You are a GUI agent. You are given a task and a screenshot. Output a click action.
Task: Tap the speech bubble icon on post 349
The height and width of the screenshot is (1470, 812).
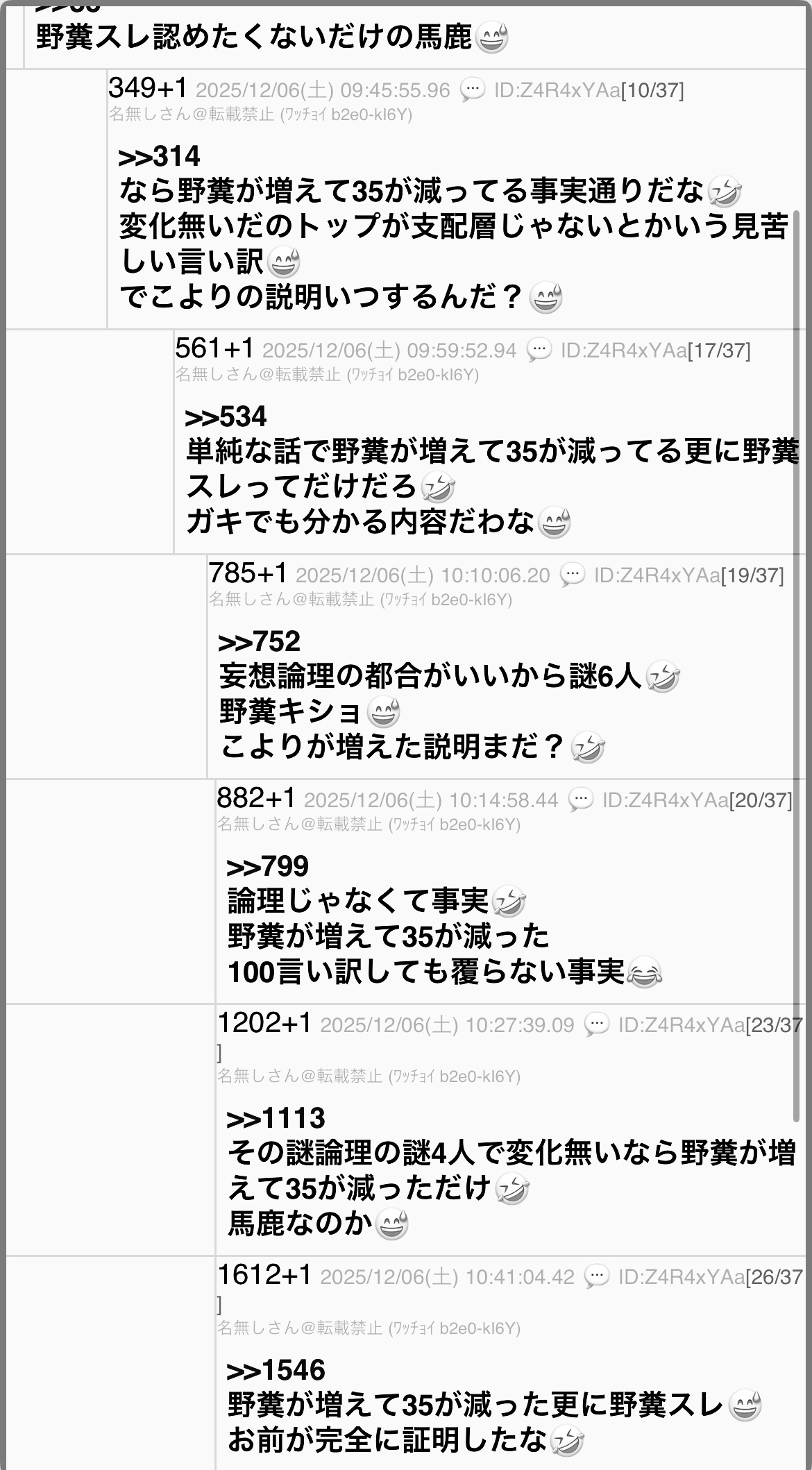point(473,90)
